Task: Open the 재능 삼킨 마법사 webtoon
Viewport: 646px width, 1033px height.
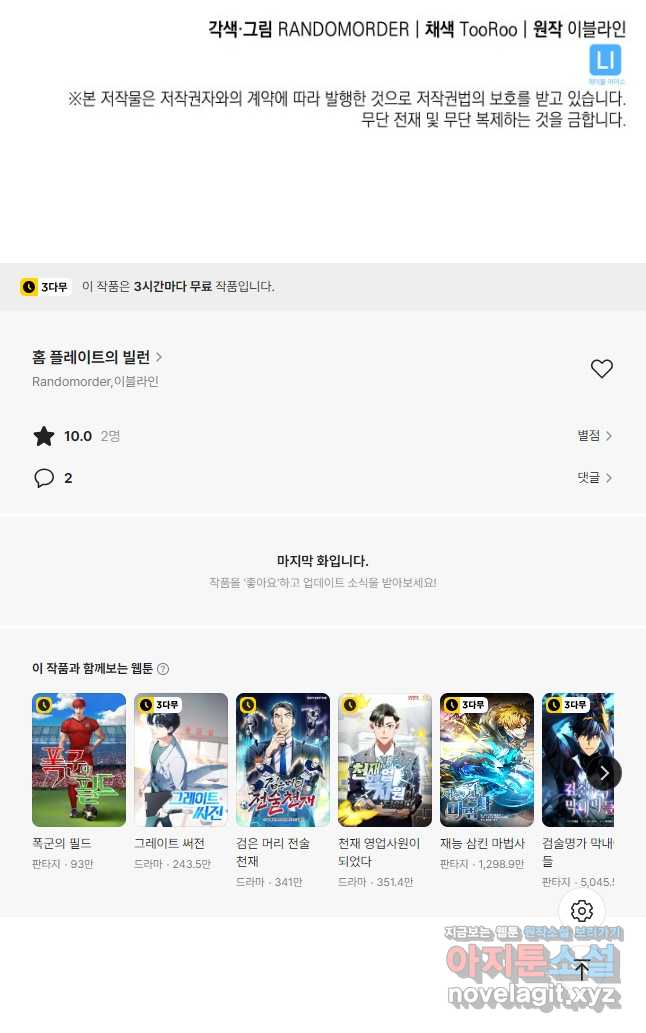Action: point(487,760)
